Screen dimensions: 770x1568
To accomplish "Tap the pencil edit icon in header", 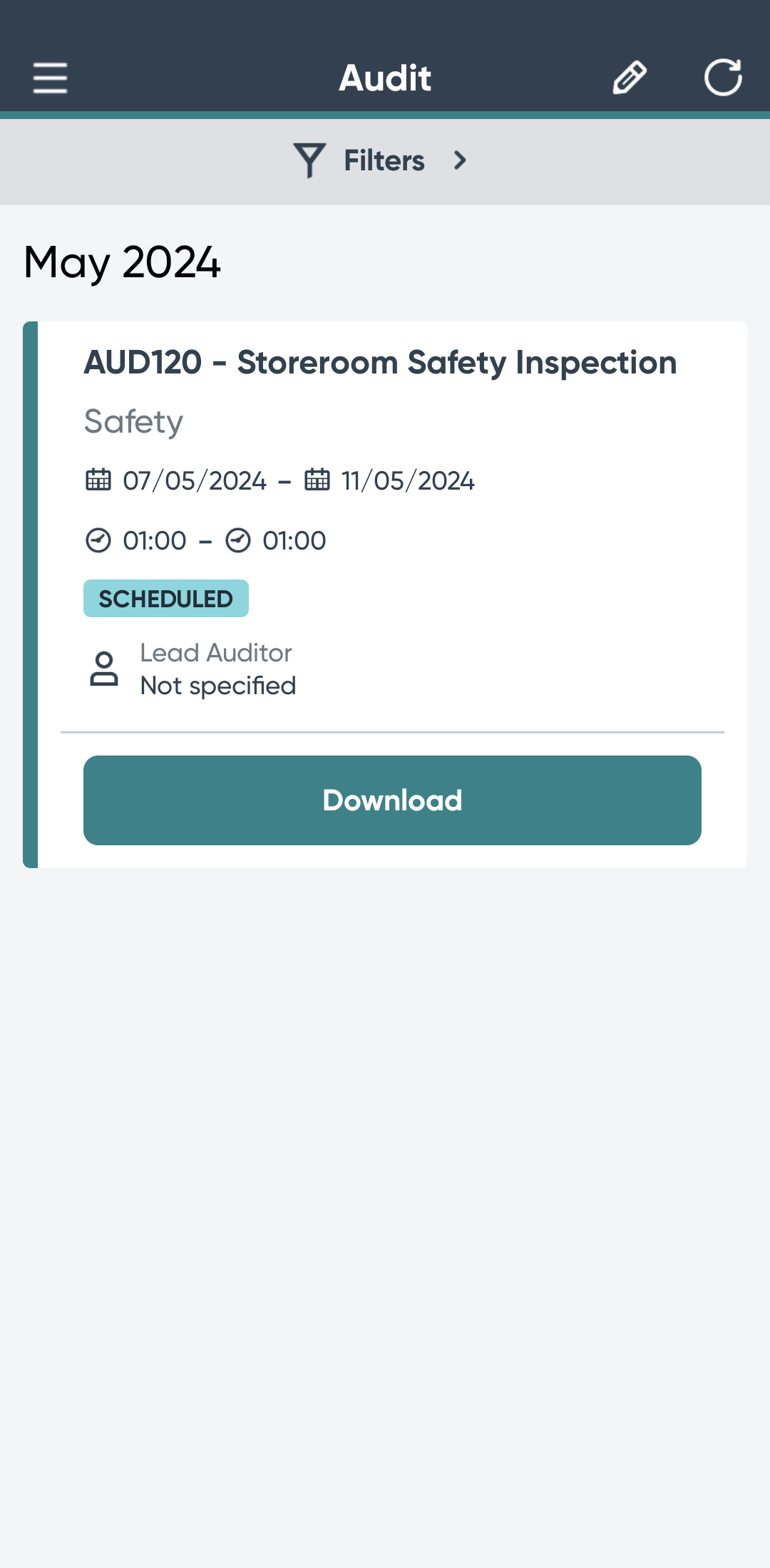I will [x=630, y=77].
